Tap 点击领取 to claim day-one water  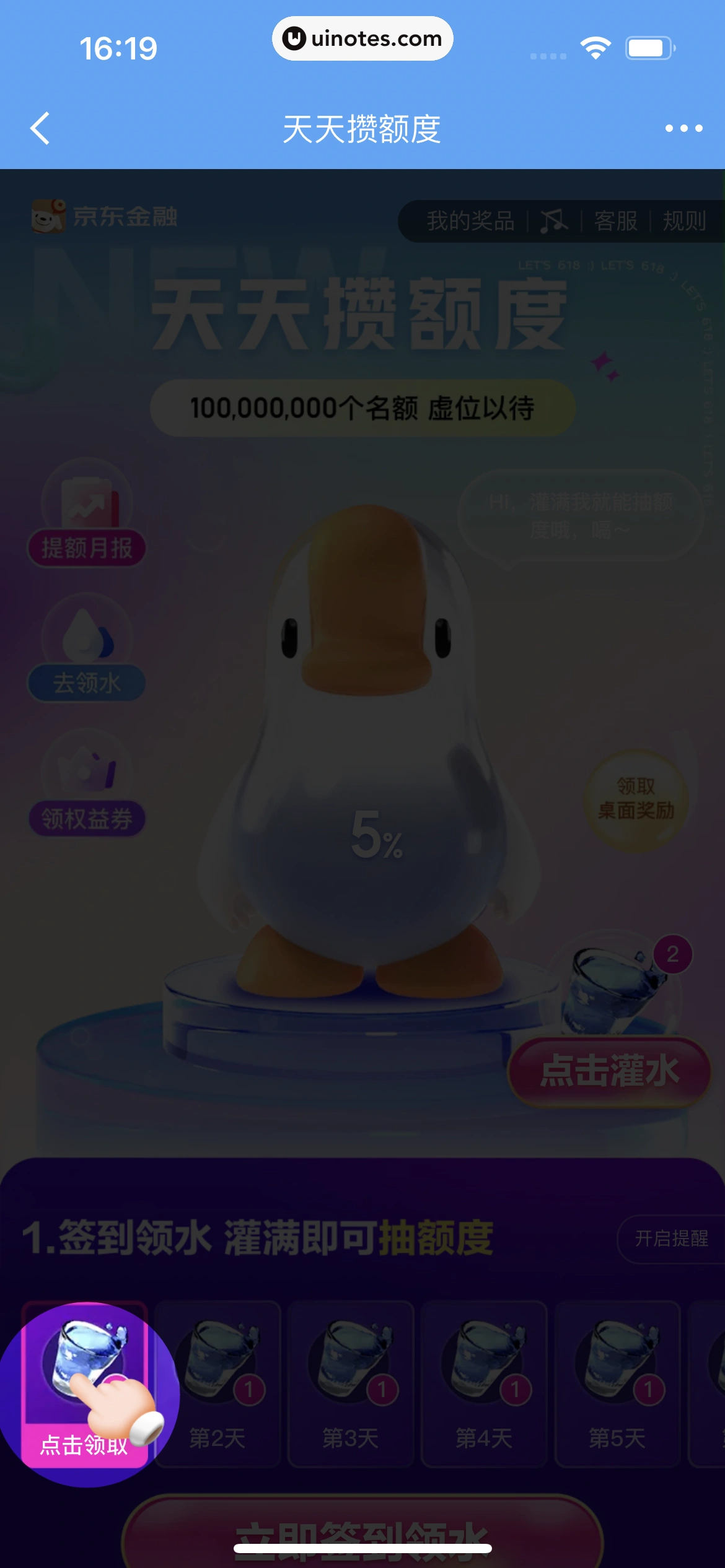click(85, 1387)
